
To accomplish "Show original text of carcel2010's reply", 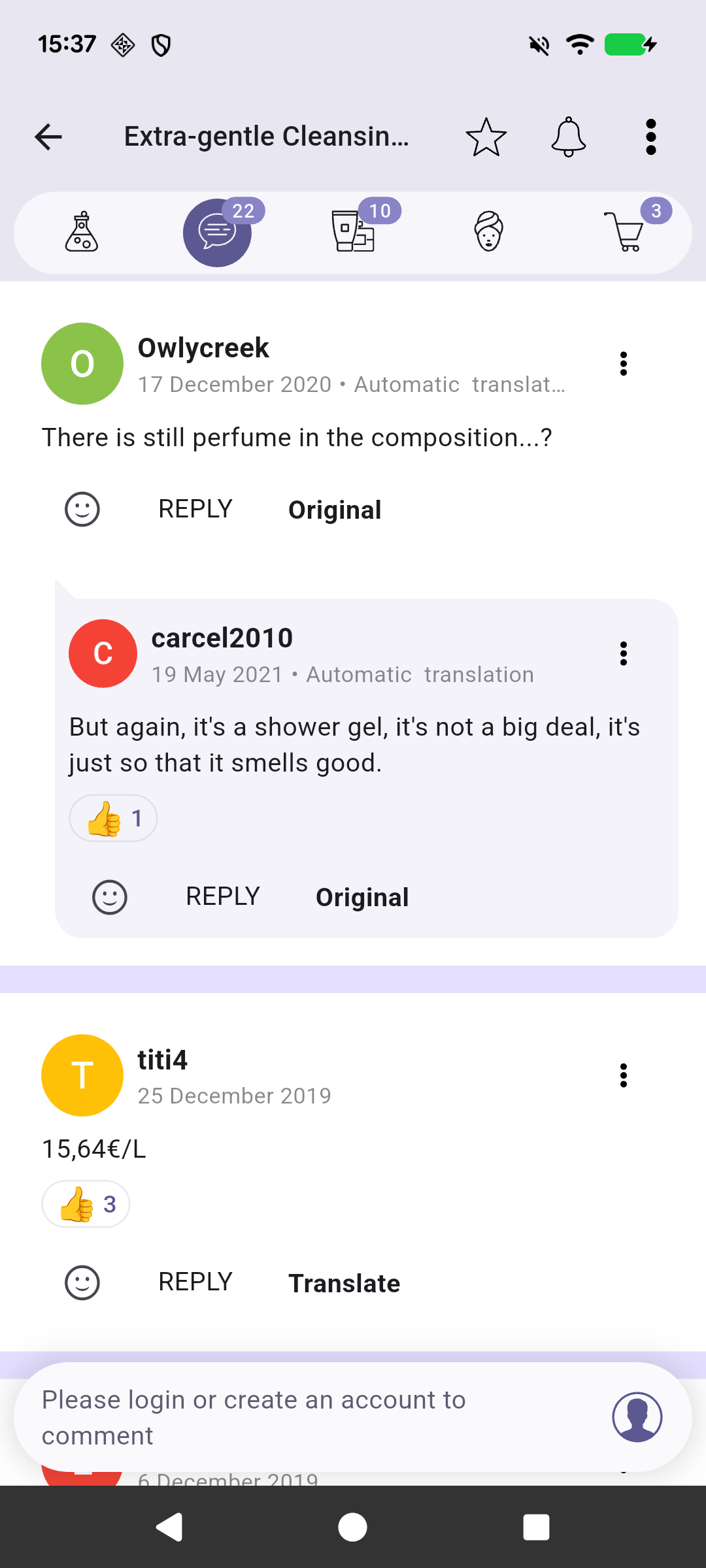I will click(x=362, y=898).
